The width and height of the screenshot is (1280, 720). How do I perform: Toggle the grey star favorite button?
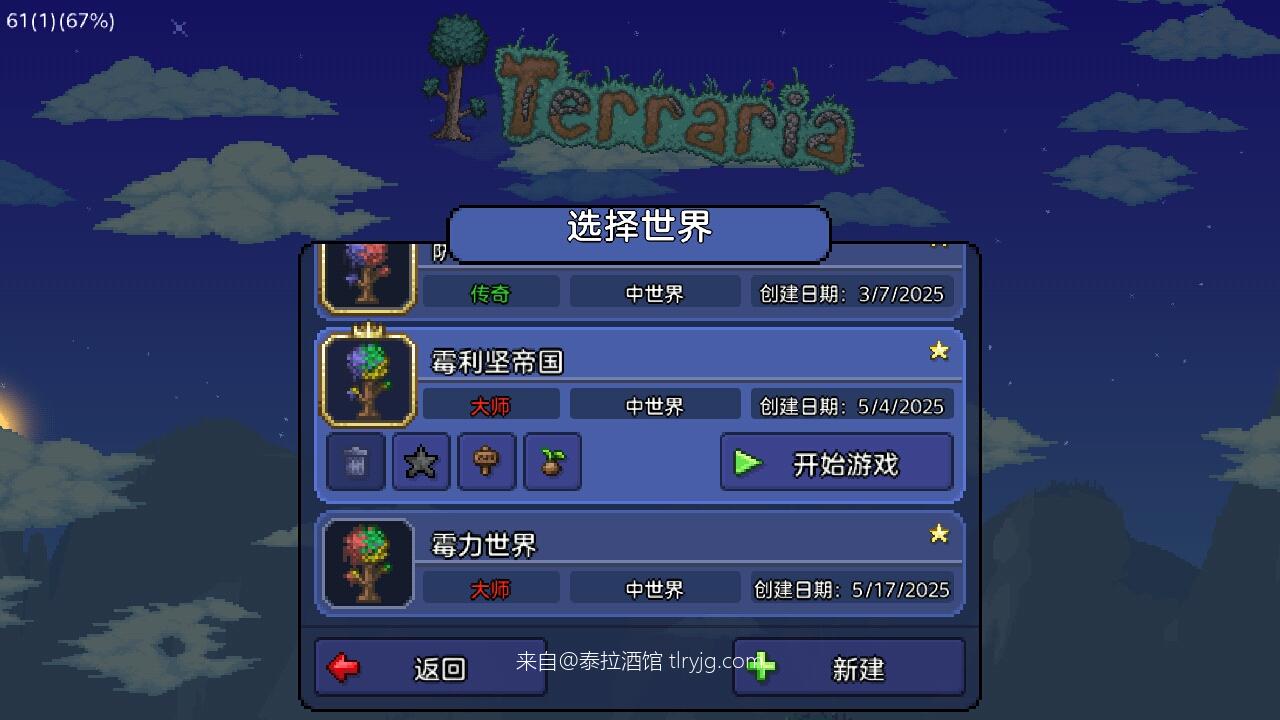pos(421,462)
